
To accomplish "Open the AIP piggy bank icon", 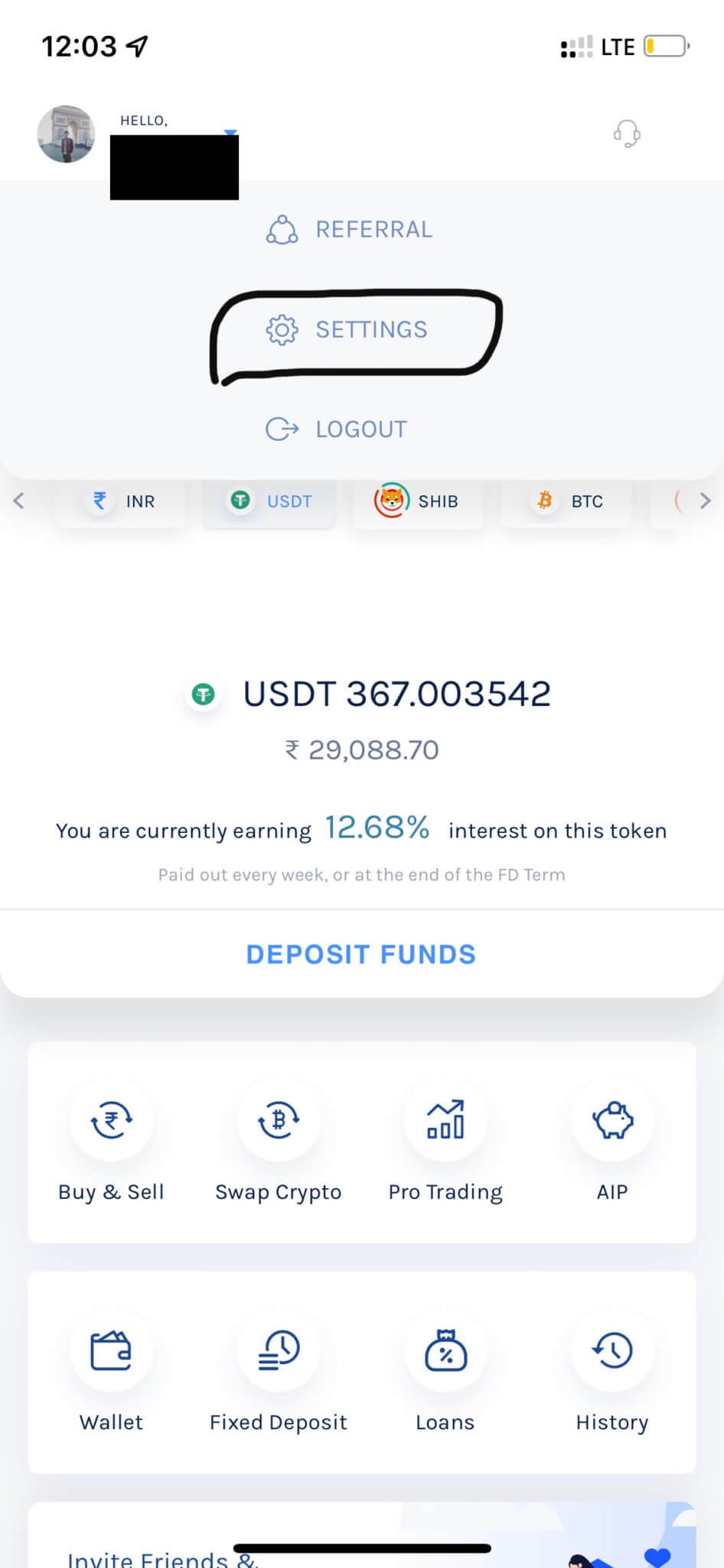I will (611, 1122).
